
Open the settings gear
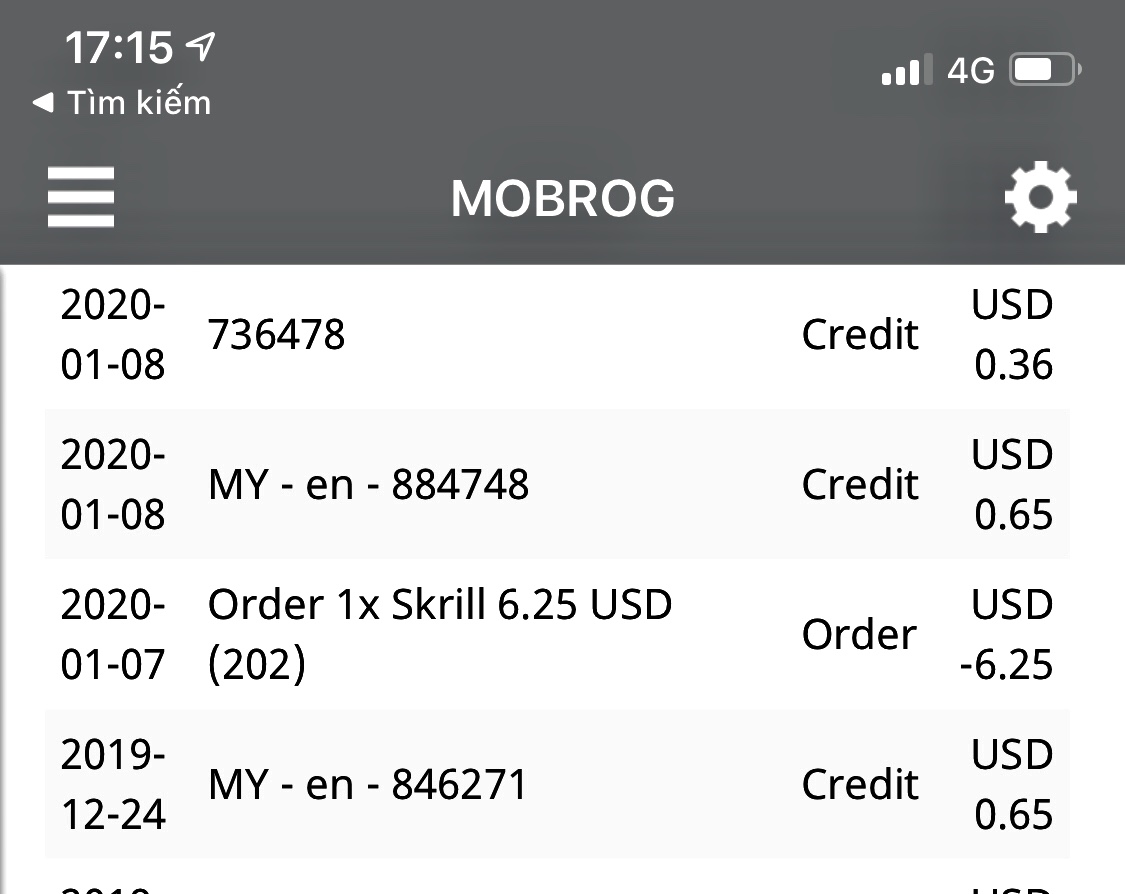(1040, 197)
